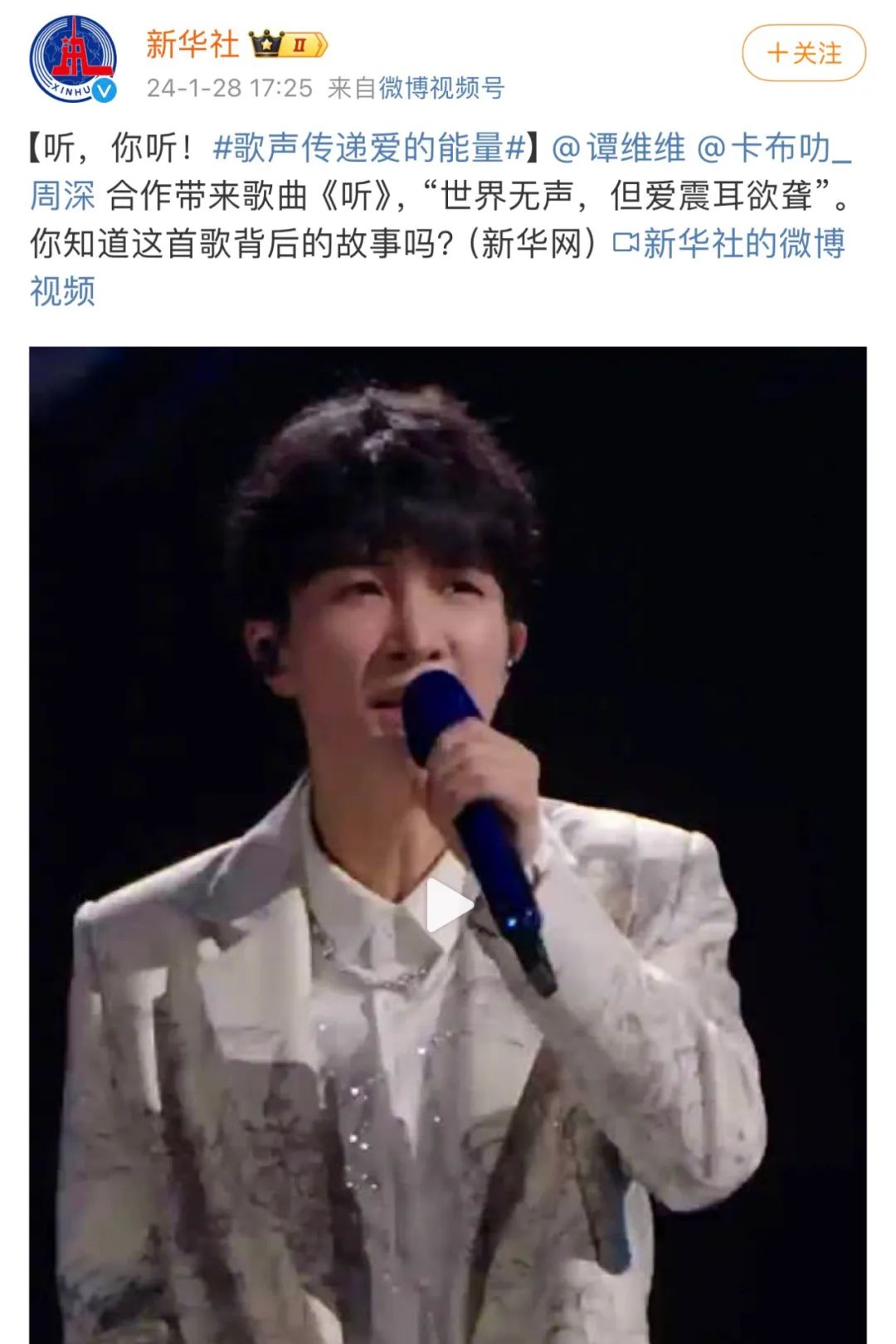Play the post's video
The height and width of the screenshot is (1344, 896).
point(448,906)
